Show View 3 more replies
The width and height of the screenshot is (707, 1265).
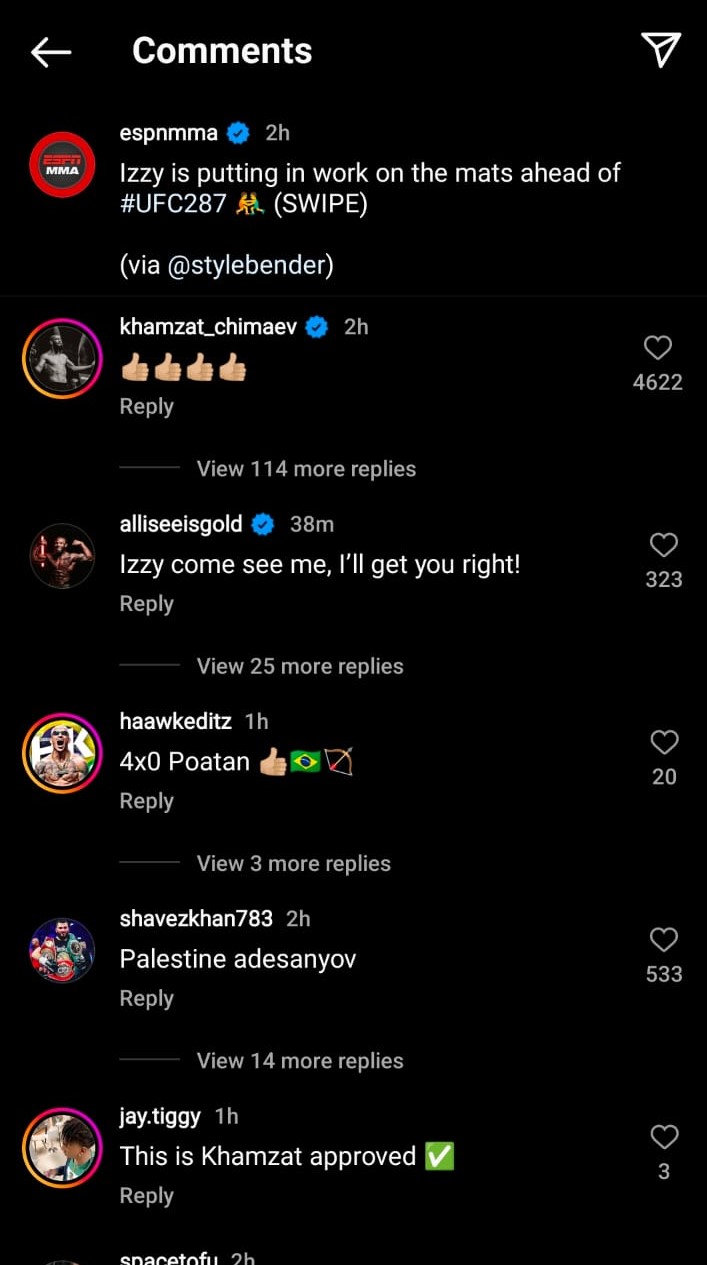tap(293, 864)
